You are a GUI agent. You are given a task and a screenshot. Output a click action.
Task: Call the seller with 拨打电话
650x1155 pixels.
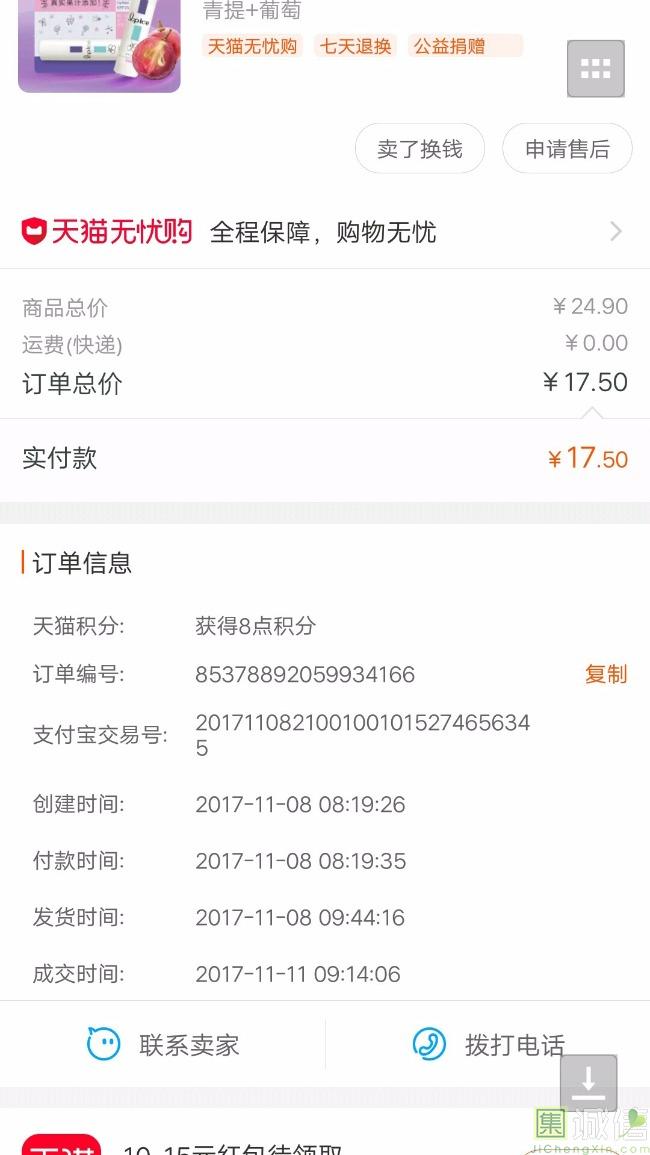pos(488,1044)
